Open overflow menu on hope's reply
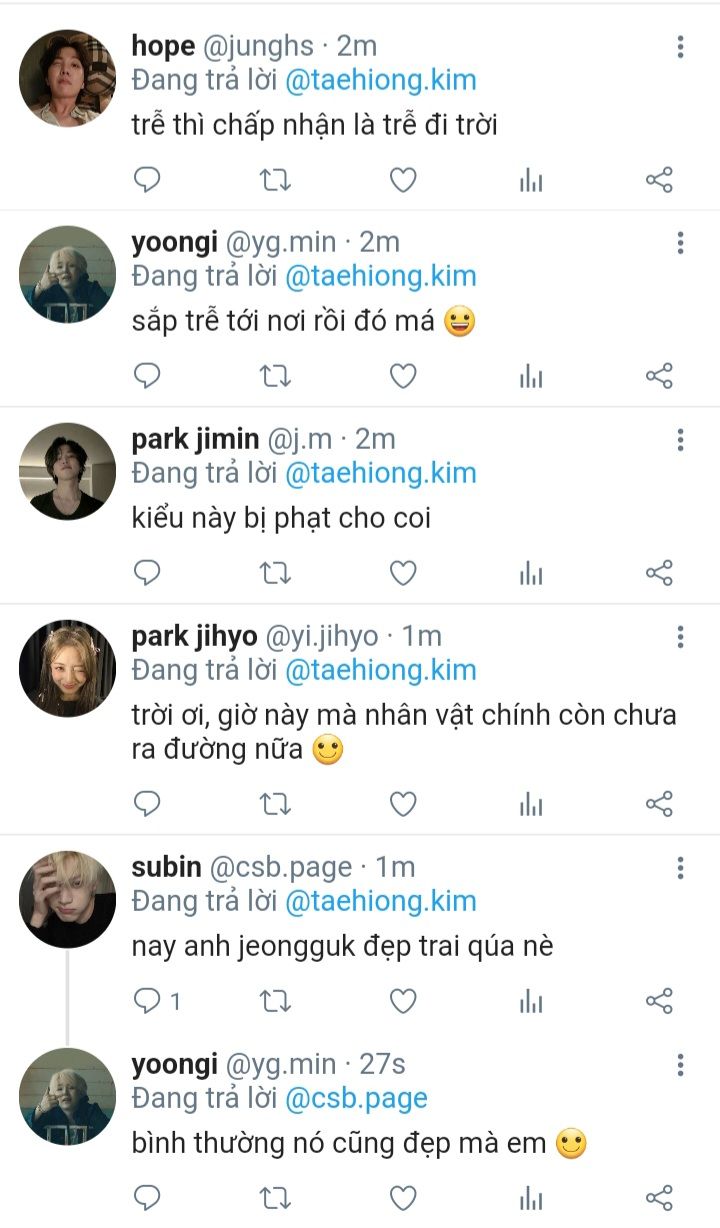The image size is (720, 1228). point(680,47)
